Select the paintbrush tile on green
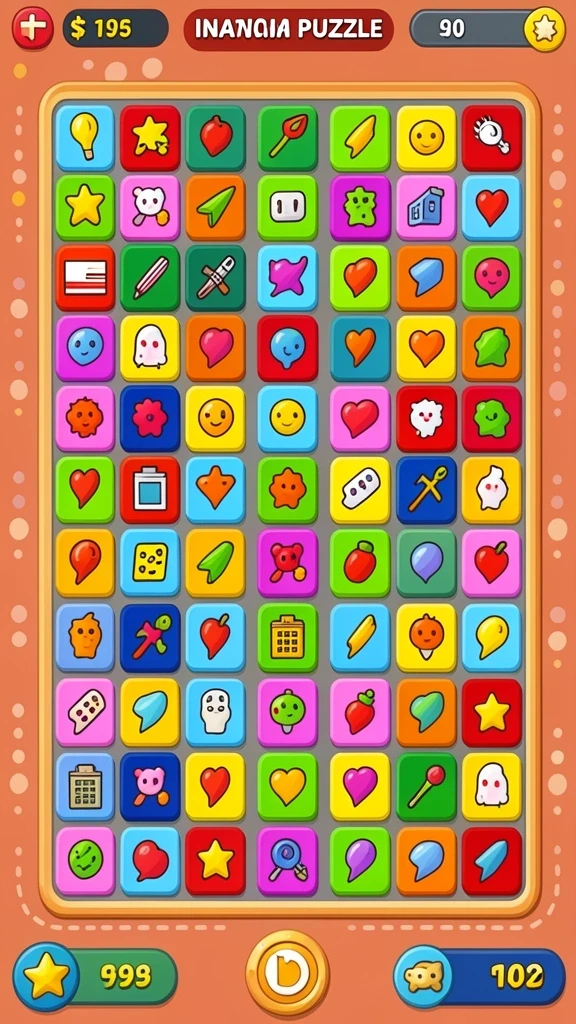The image size is (576, 1024). point(287,138)
